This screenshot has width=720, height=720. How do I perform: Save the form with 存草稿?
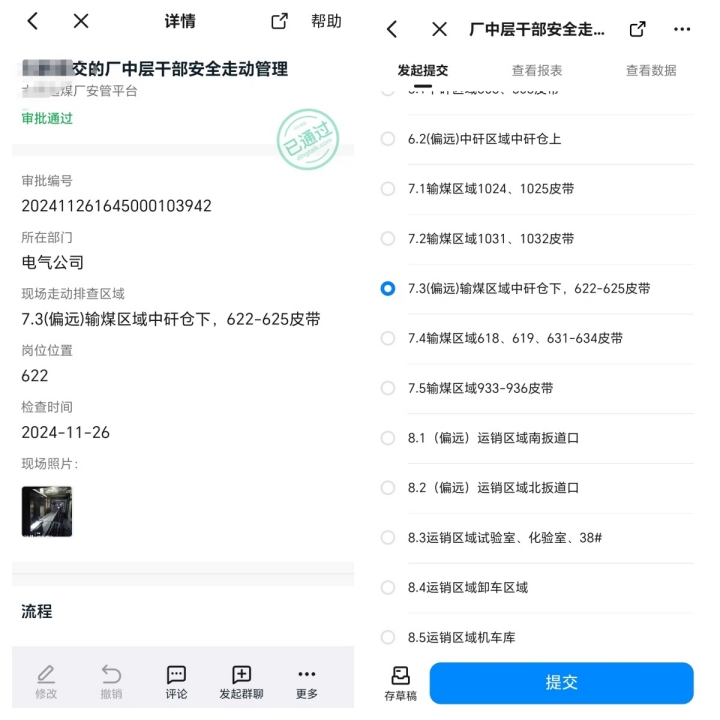401,684
